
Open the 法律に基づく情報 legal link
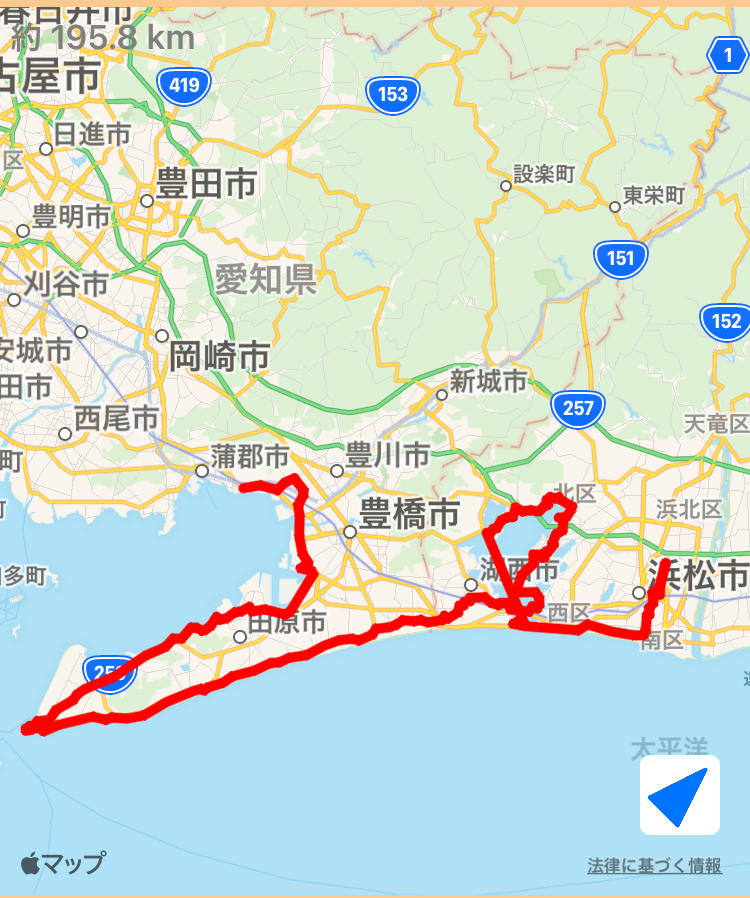tap(654, 866)
